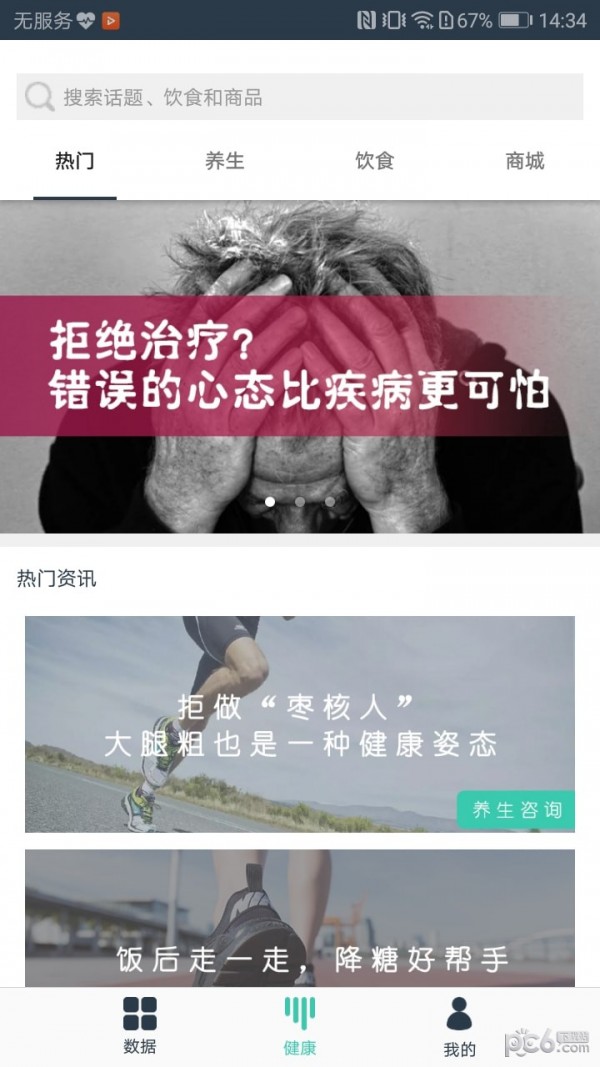Image resolution: width=600 pixels, height=1067 pixels.
Task: Tap the 养生咨询 tag on the article
Action: pos(516,810)
